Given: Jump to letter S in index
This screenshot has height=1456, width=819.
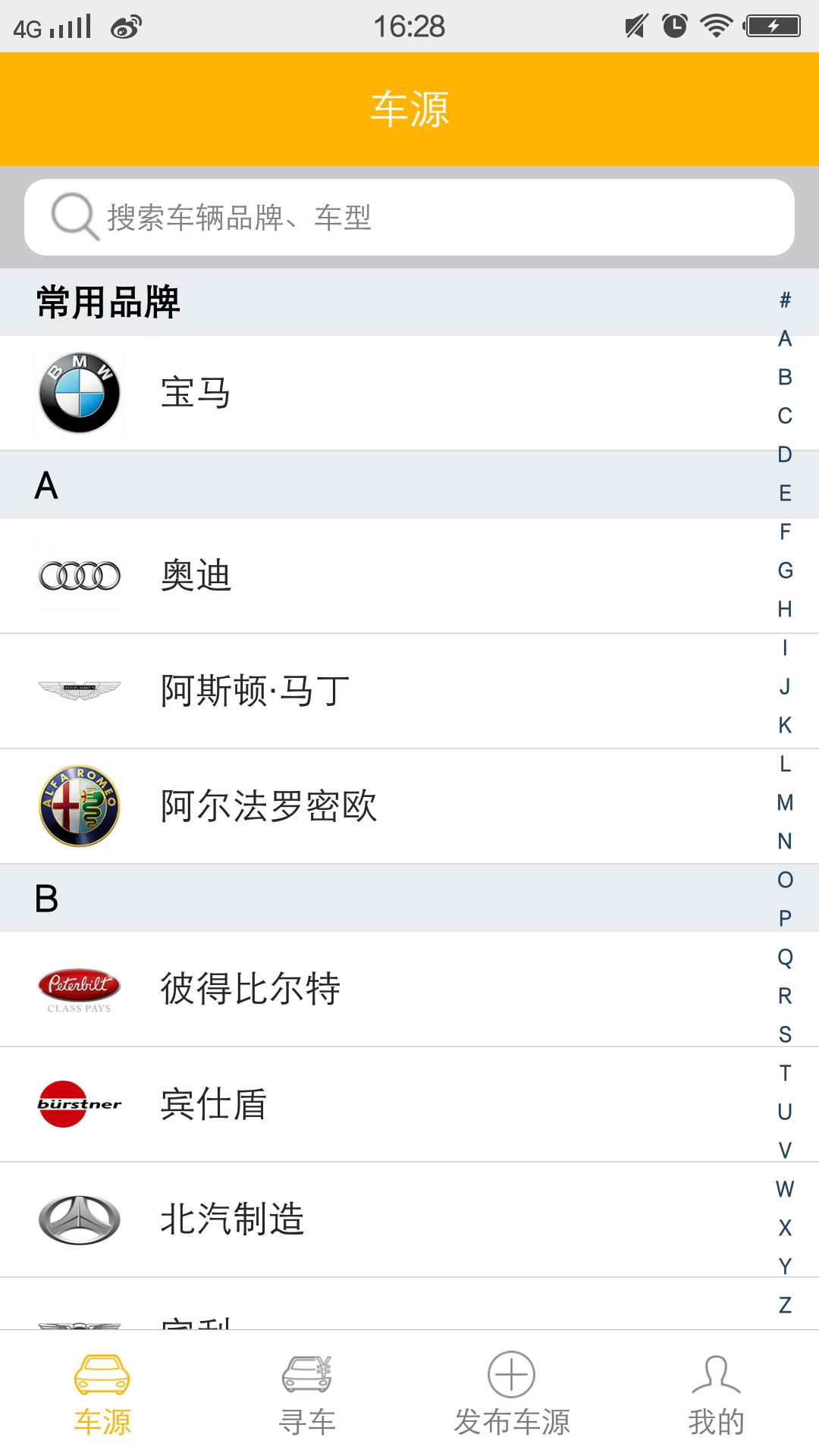Looking at the screenshot, I should point(785,1034).
